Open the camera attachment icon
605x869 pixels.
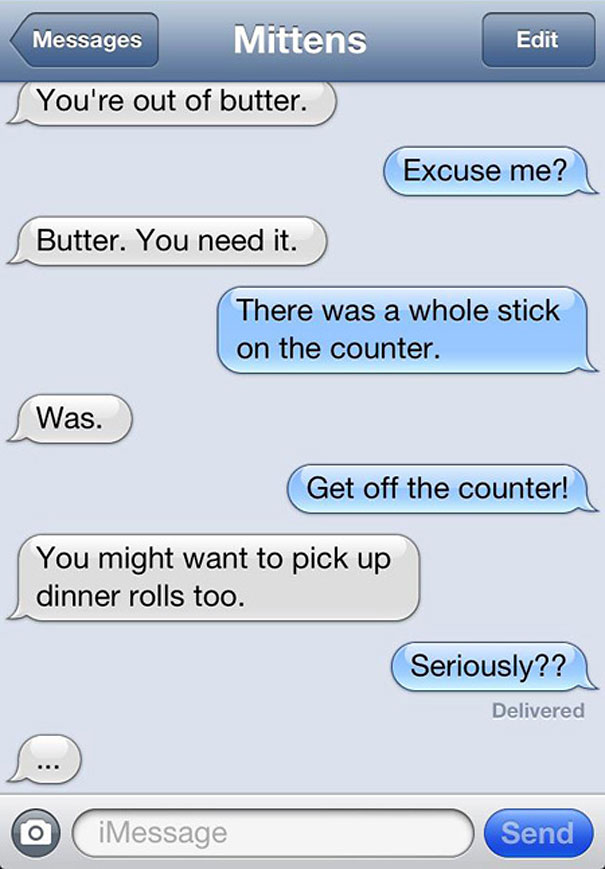click(36, 832)
